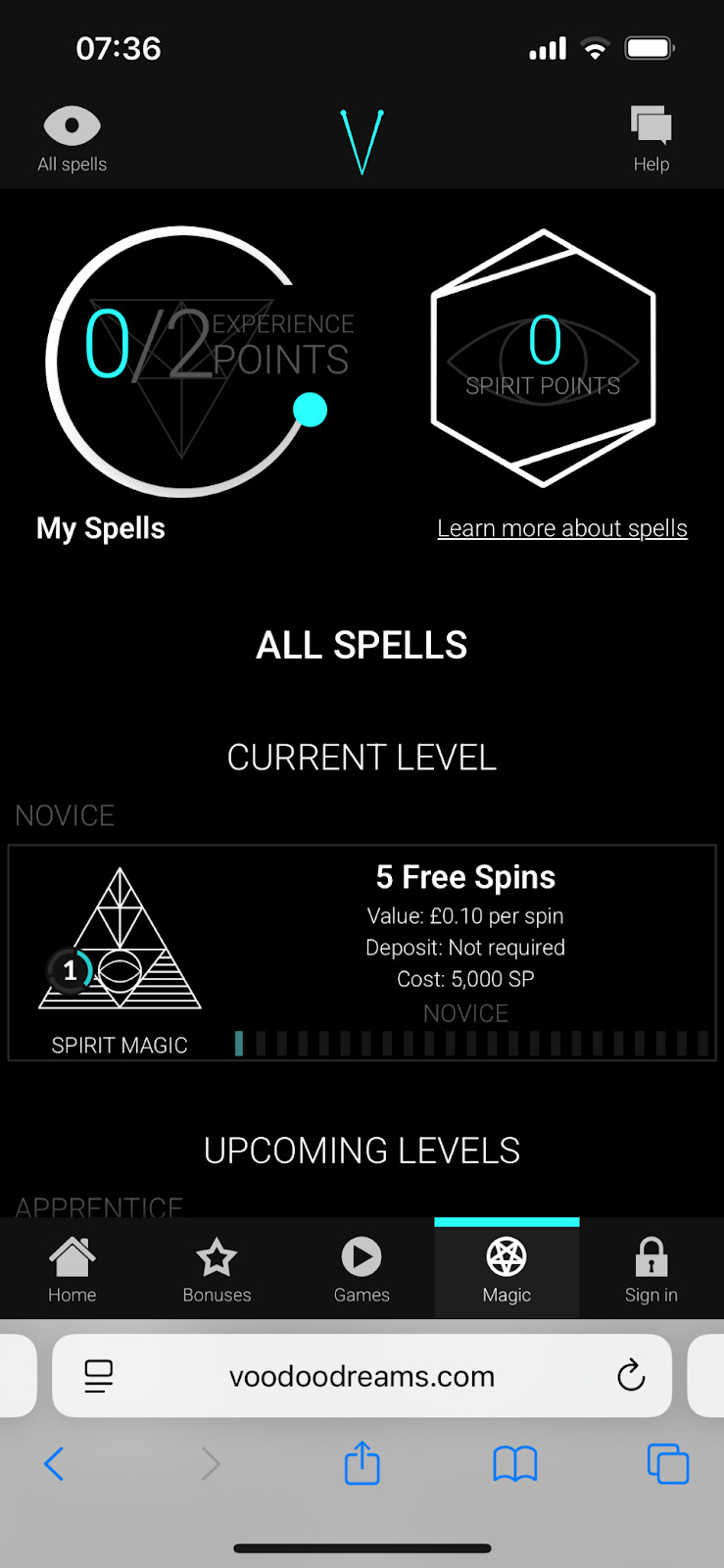Open the Games tab
The height and width of the screenshot is (1568, 724).
[x=362, y=1269]
